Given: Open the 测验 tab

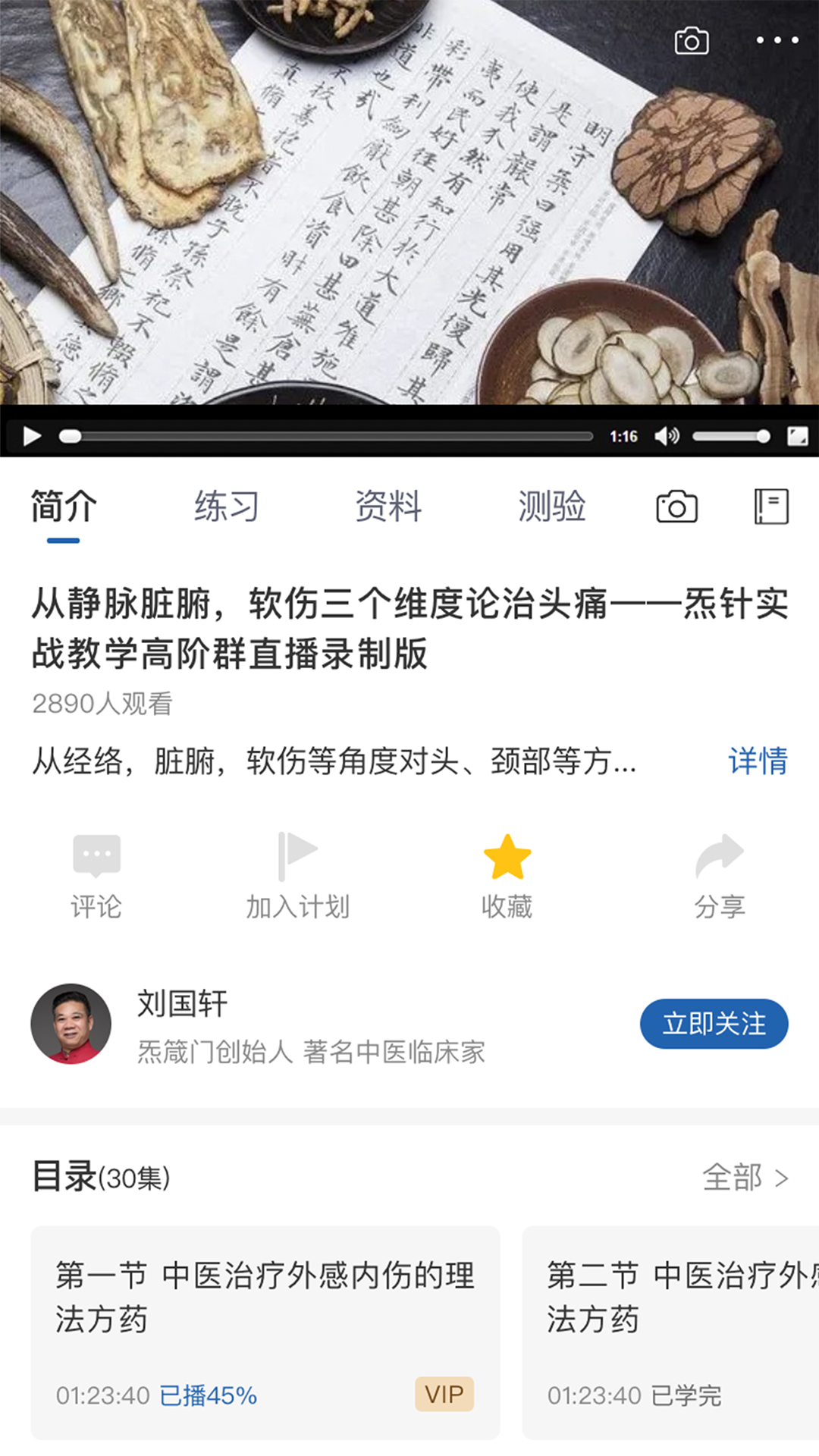Looking at the screenshot, I should coord(553,506).
